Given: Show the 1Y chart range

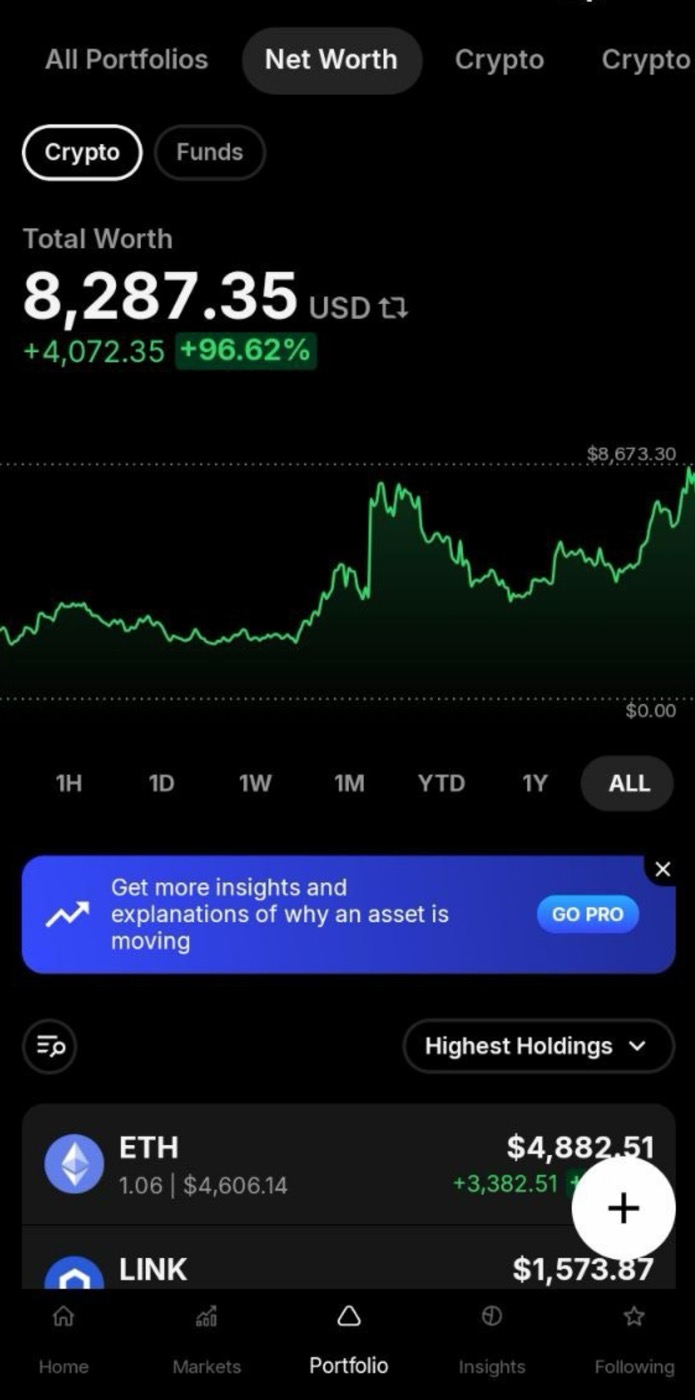Looking at the screenshot, I should tap(535, 783).
